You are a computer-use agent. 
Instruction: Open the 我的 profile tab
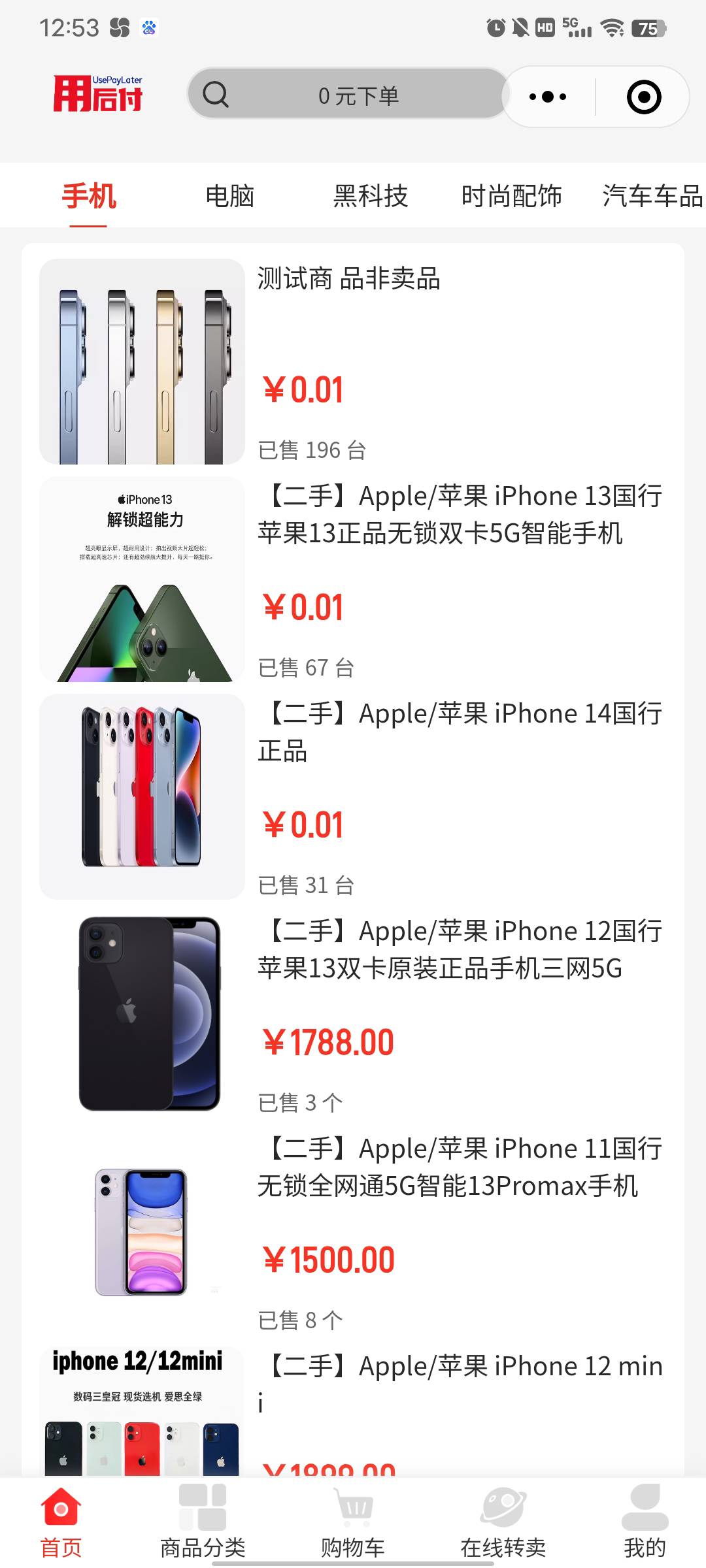[x=645, y=1522]
